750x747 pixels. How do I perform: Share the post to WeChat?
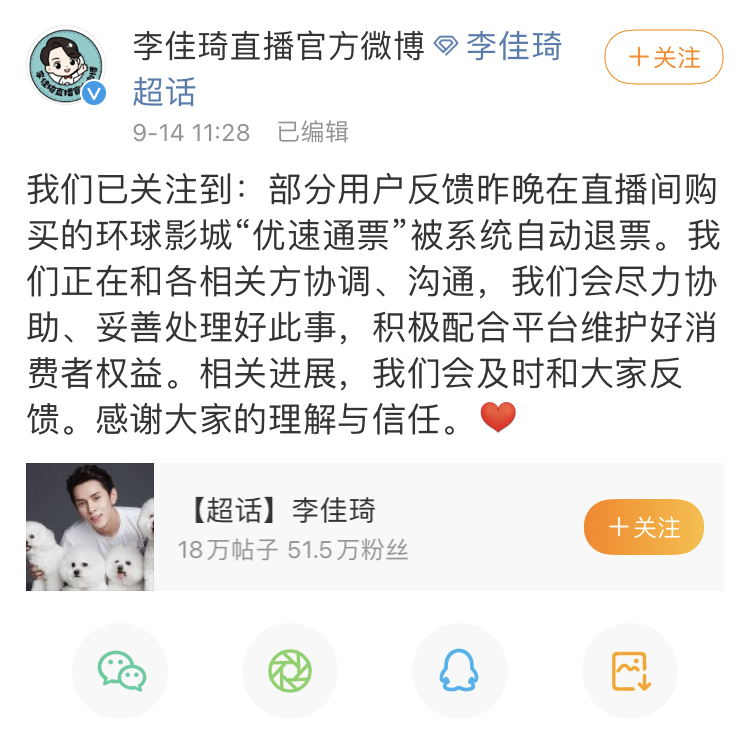pos(121,670)
